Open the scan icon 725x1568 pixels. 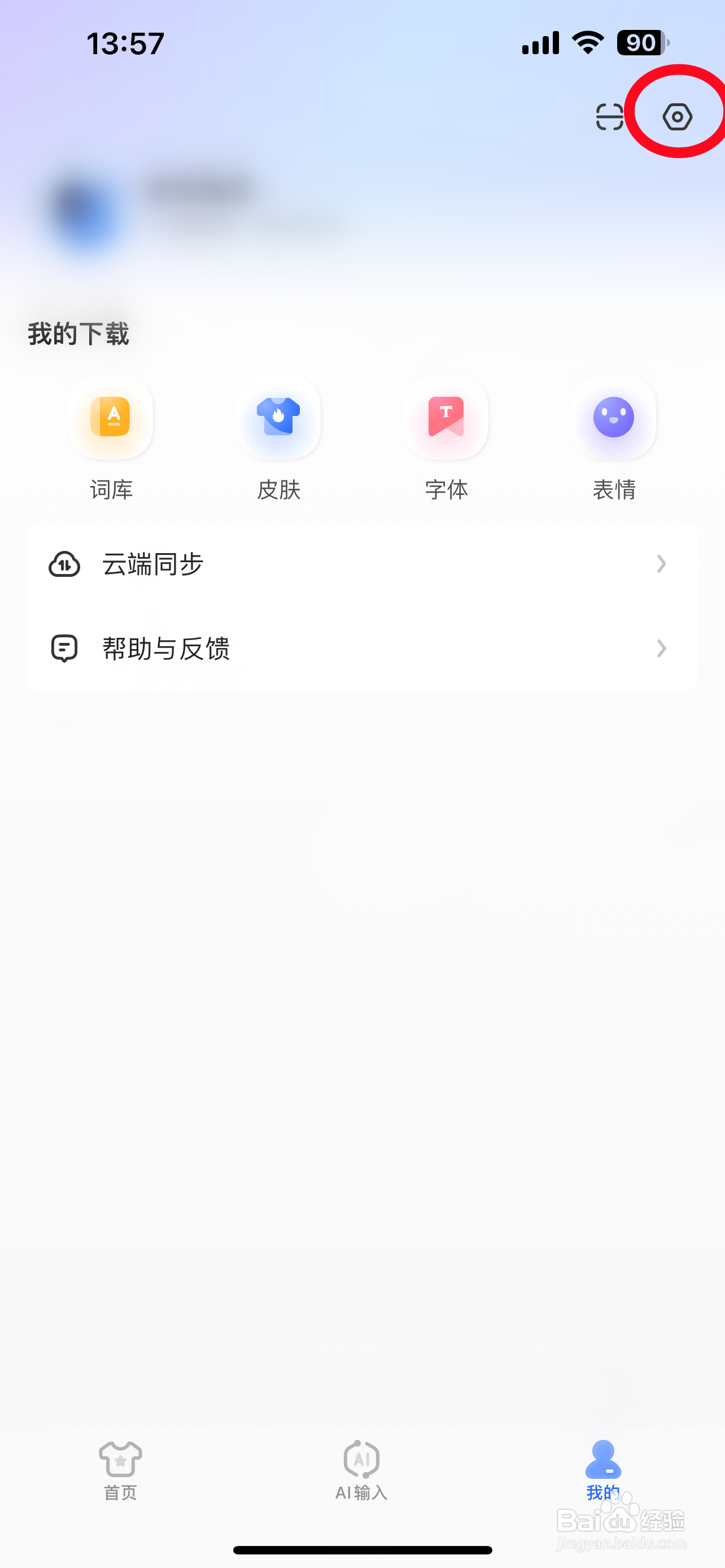[609, 116]
